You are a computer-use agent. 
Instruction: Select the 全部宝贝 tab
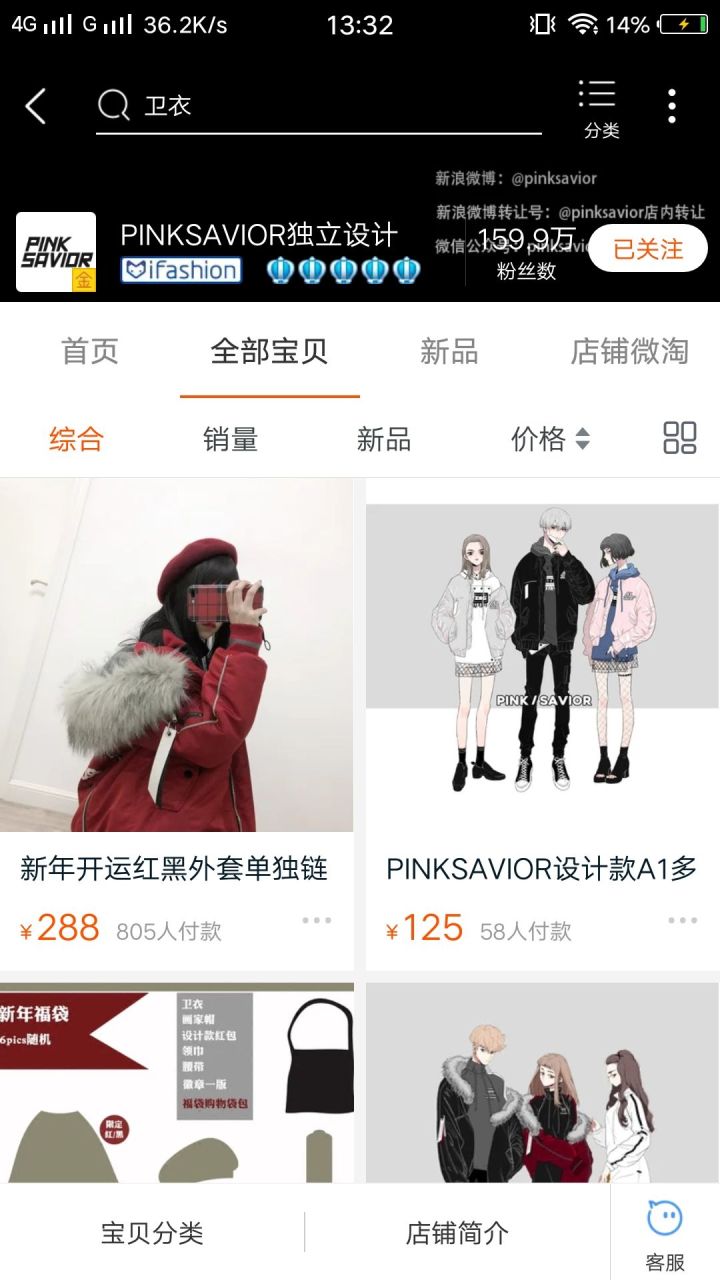[x=269, y=351]
